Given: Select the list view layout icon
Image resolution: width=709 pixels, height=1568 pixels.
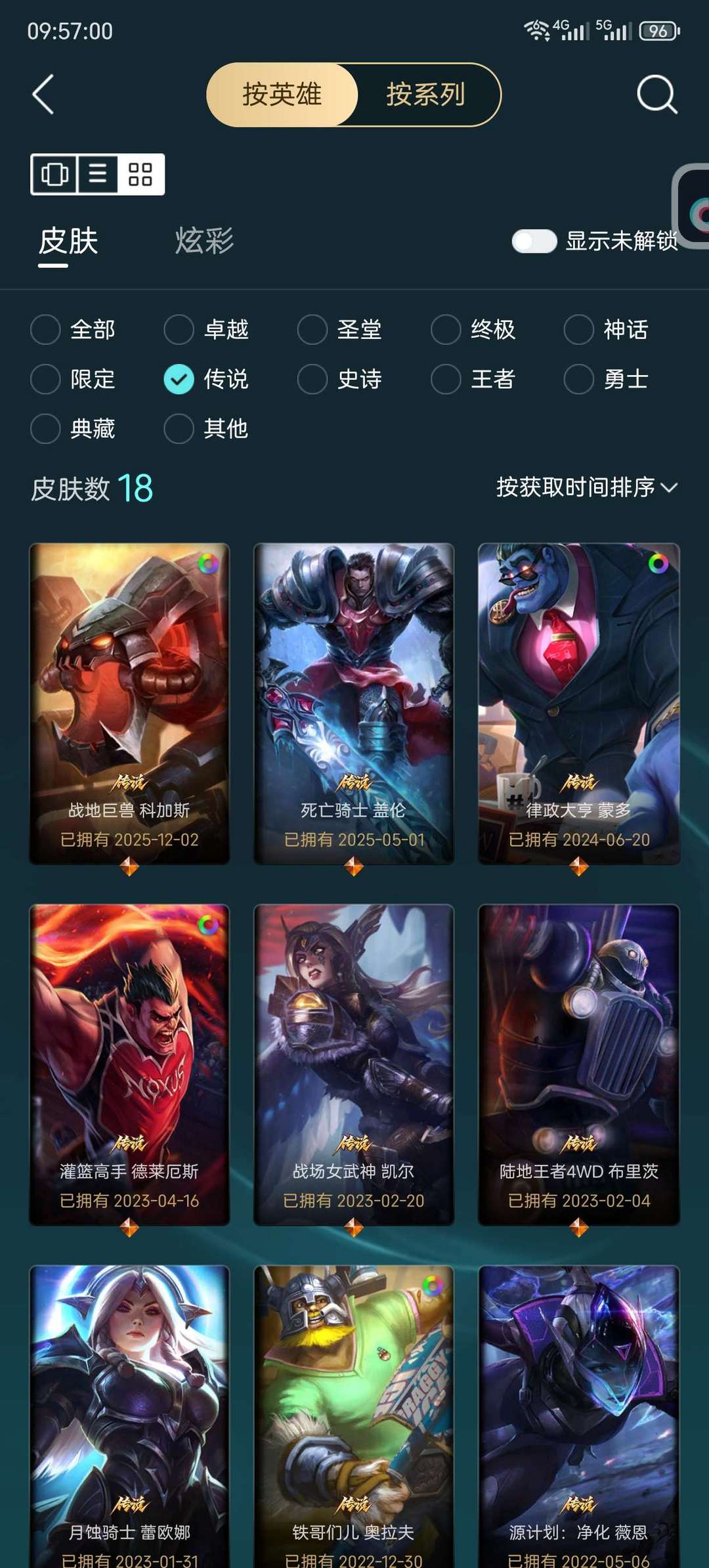Looking at the screenshot, I should (x=98, y=174).
